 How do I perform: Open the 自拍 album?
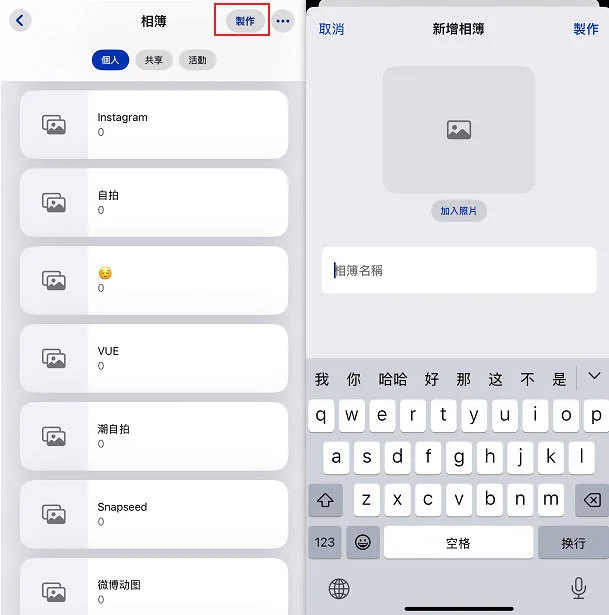click(x=154, y=202)
